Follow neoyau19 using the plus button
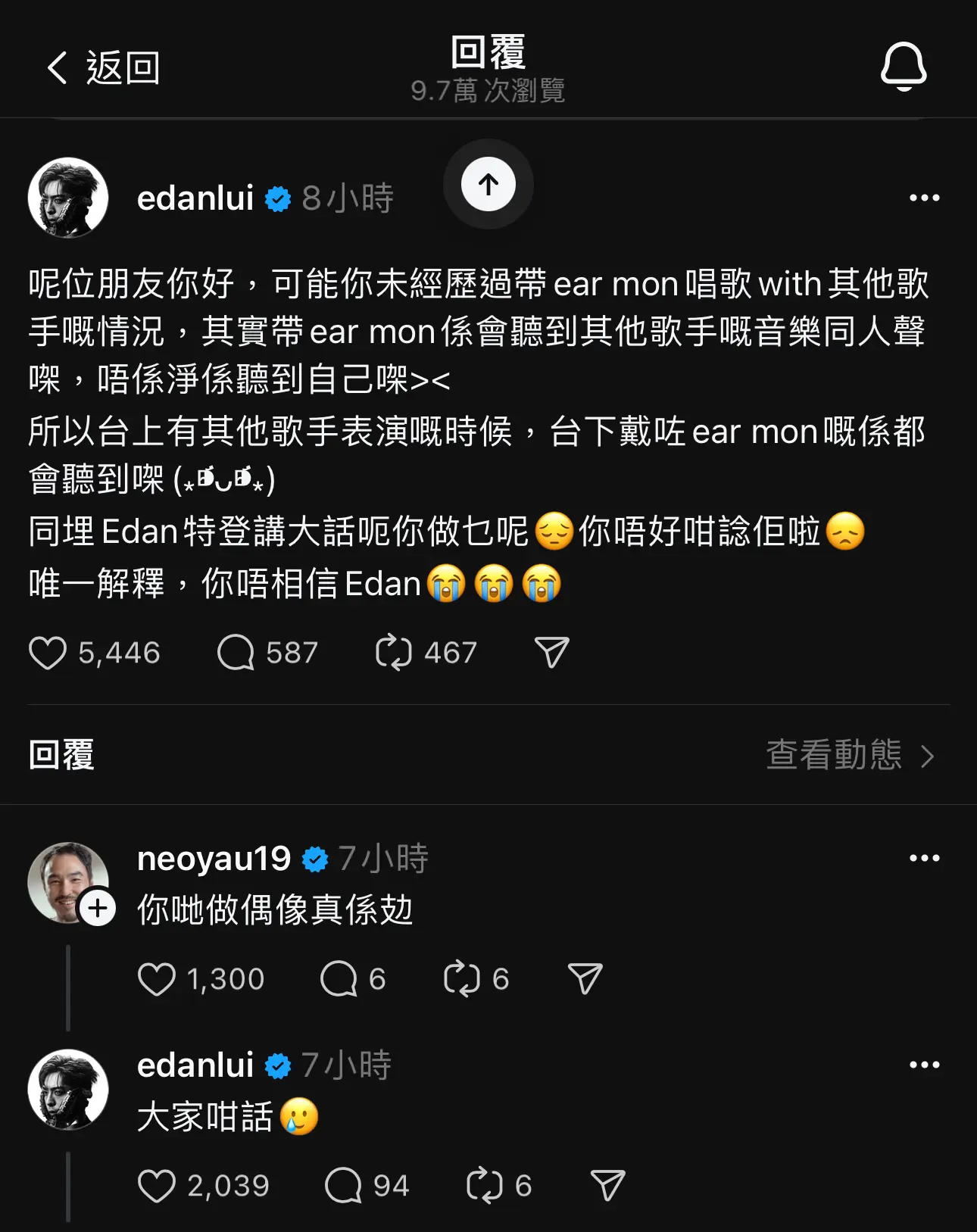 98,909
